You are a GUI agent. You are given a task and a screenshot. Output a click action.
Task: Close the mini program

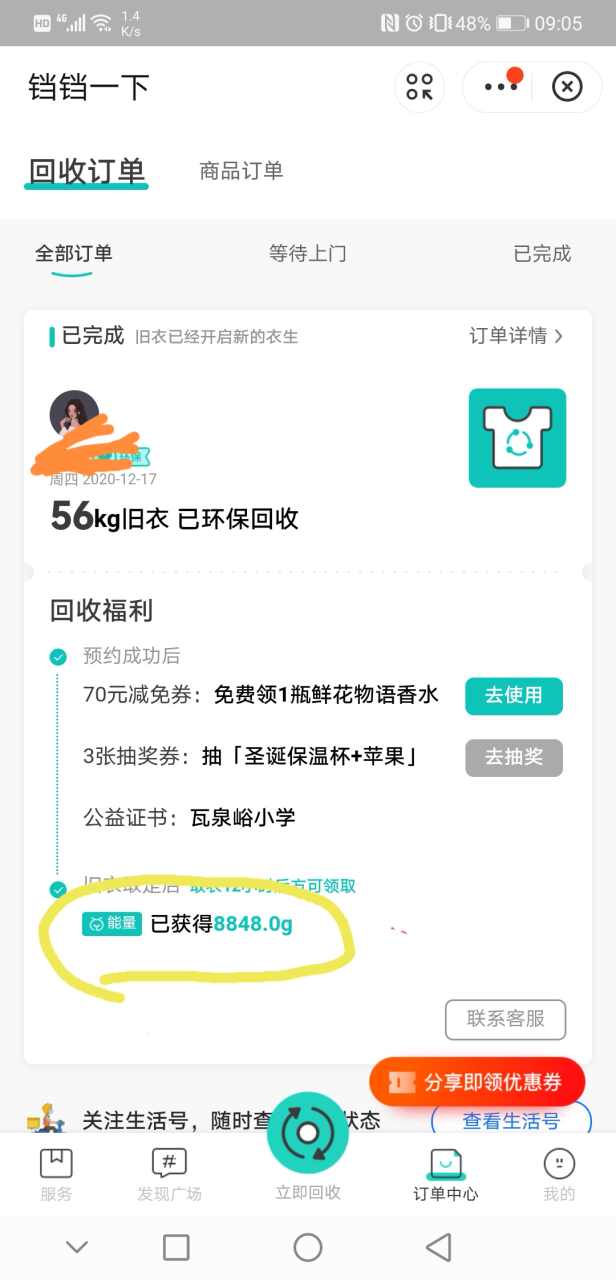tap(567, 87)
